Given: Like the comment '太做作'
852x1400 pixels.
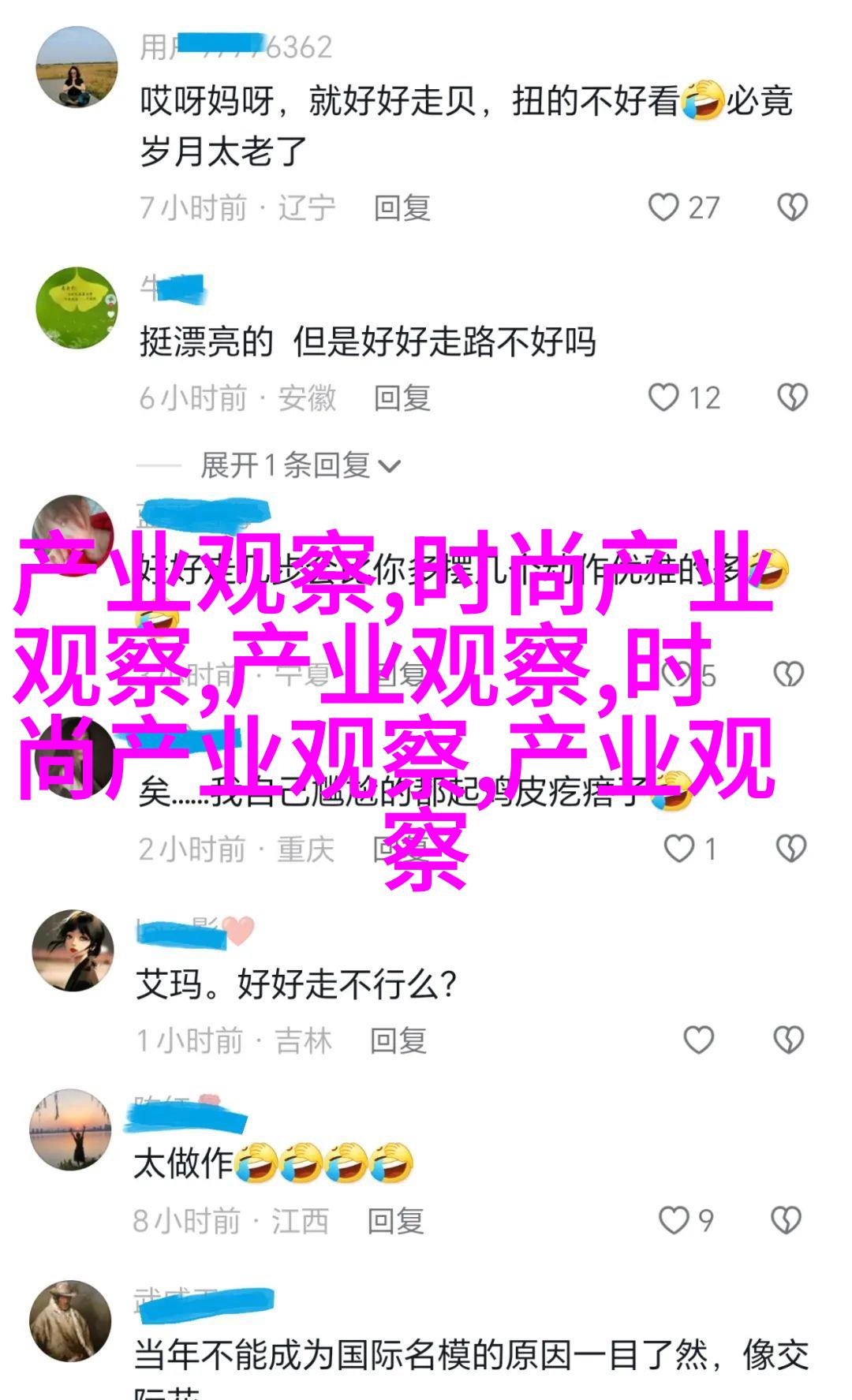Looking at the screenshot, I should point(674,1221).
